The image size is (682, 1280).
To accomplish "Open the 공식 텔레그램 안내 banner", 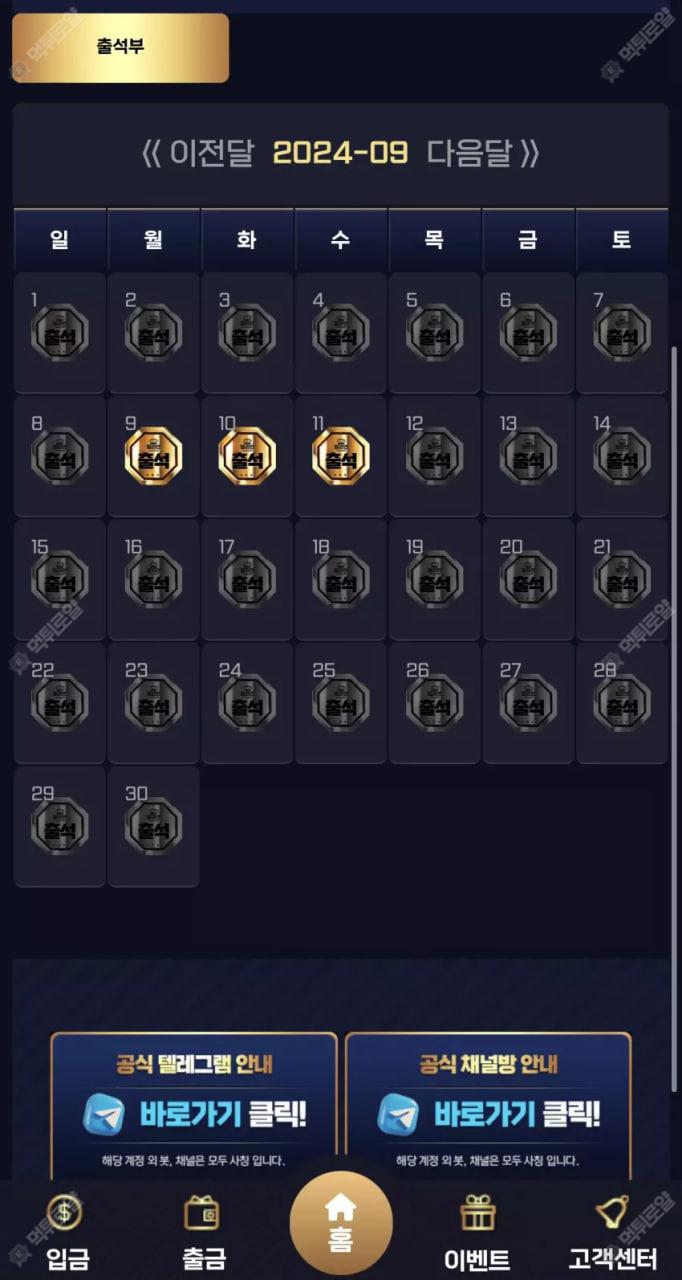I will pos(194,1105).
